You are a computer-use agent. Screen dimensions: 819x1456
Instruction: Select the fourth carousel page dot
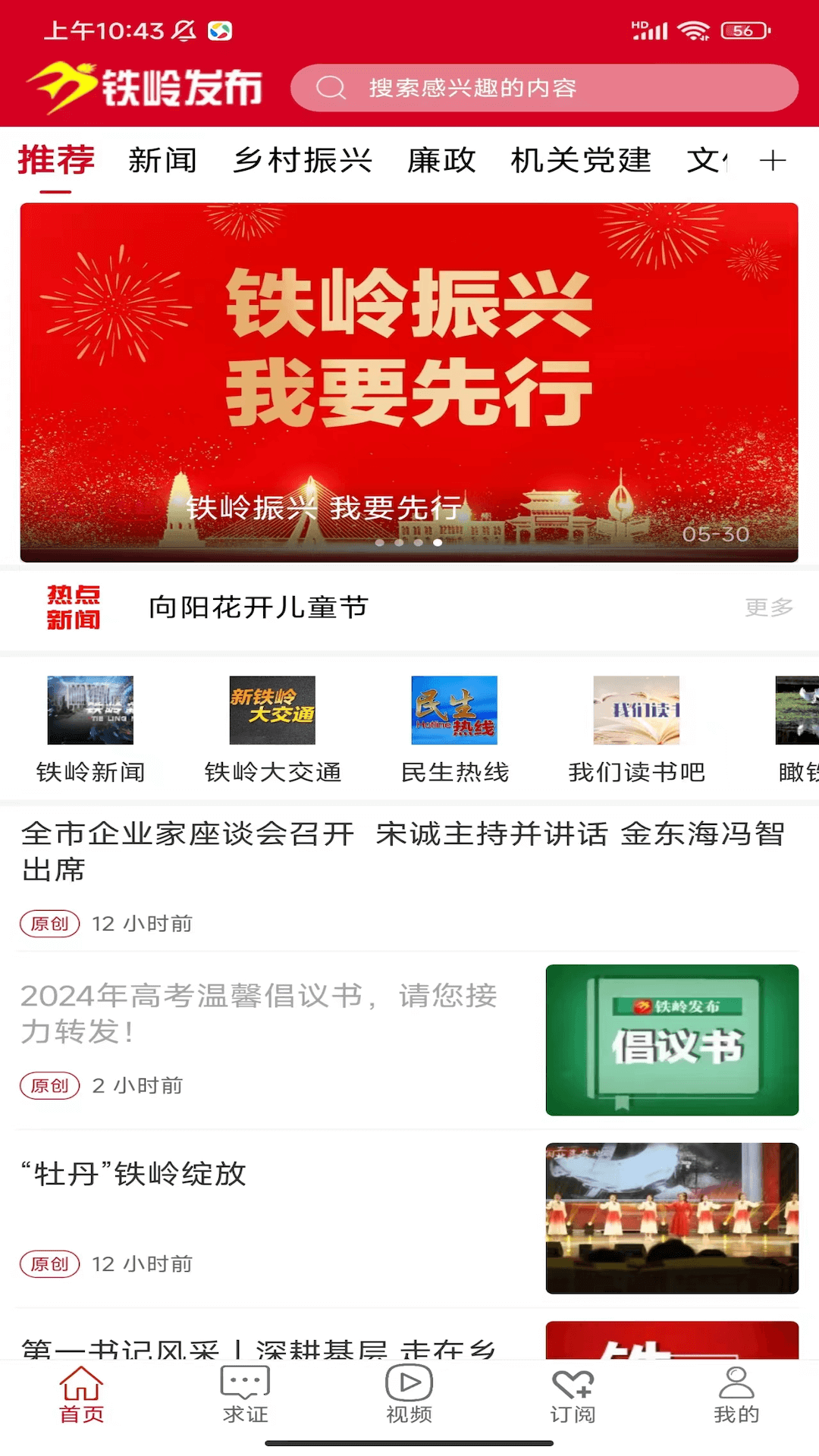tap(437, 542)
